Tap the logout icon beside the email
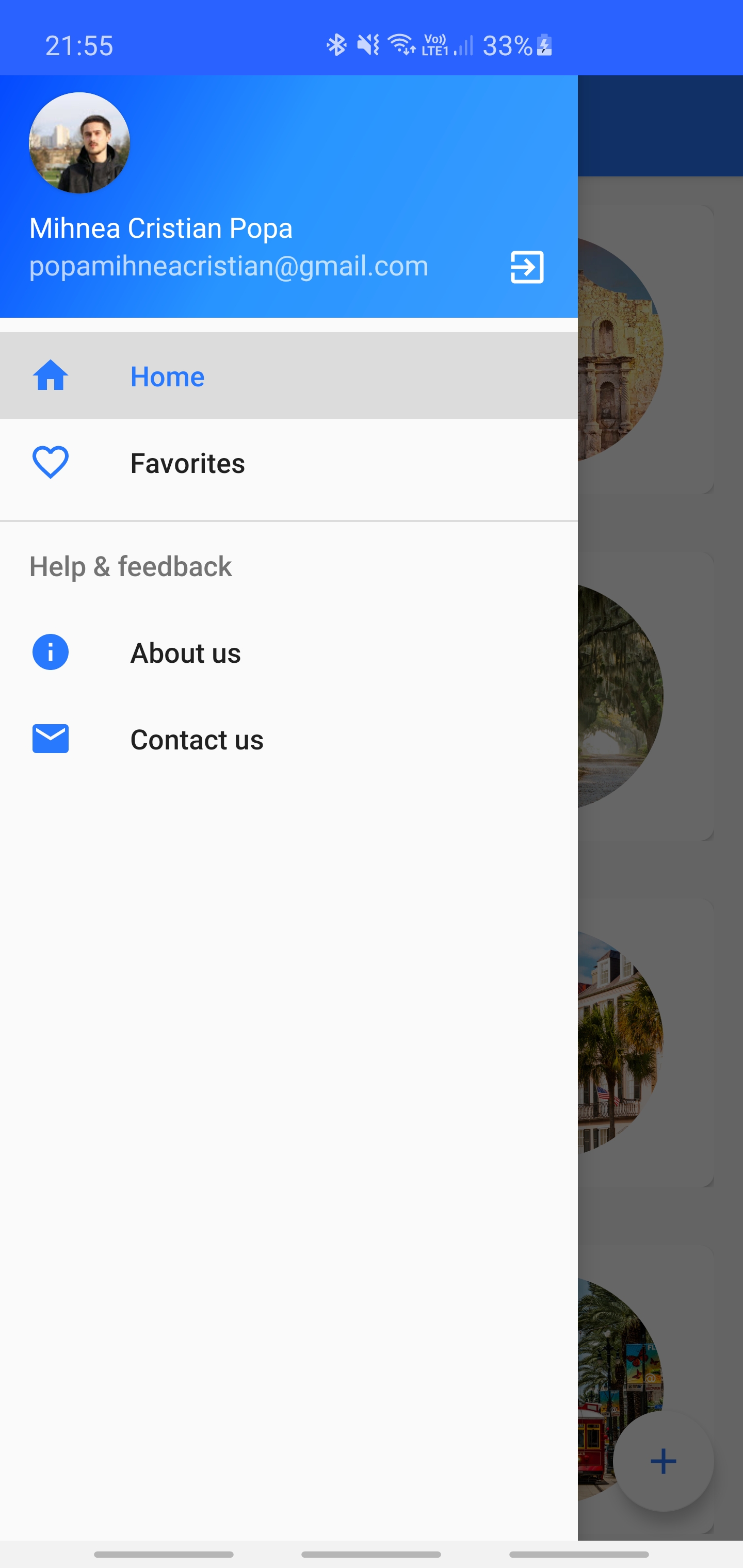743x1568 pixels. 526,267
